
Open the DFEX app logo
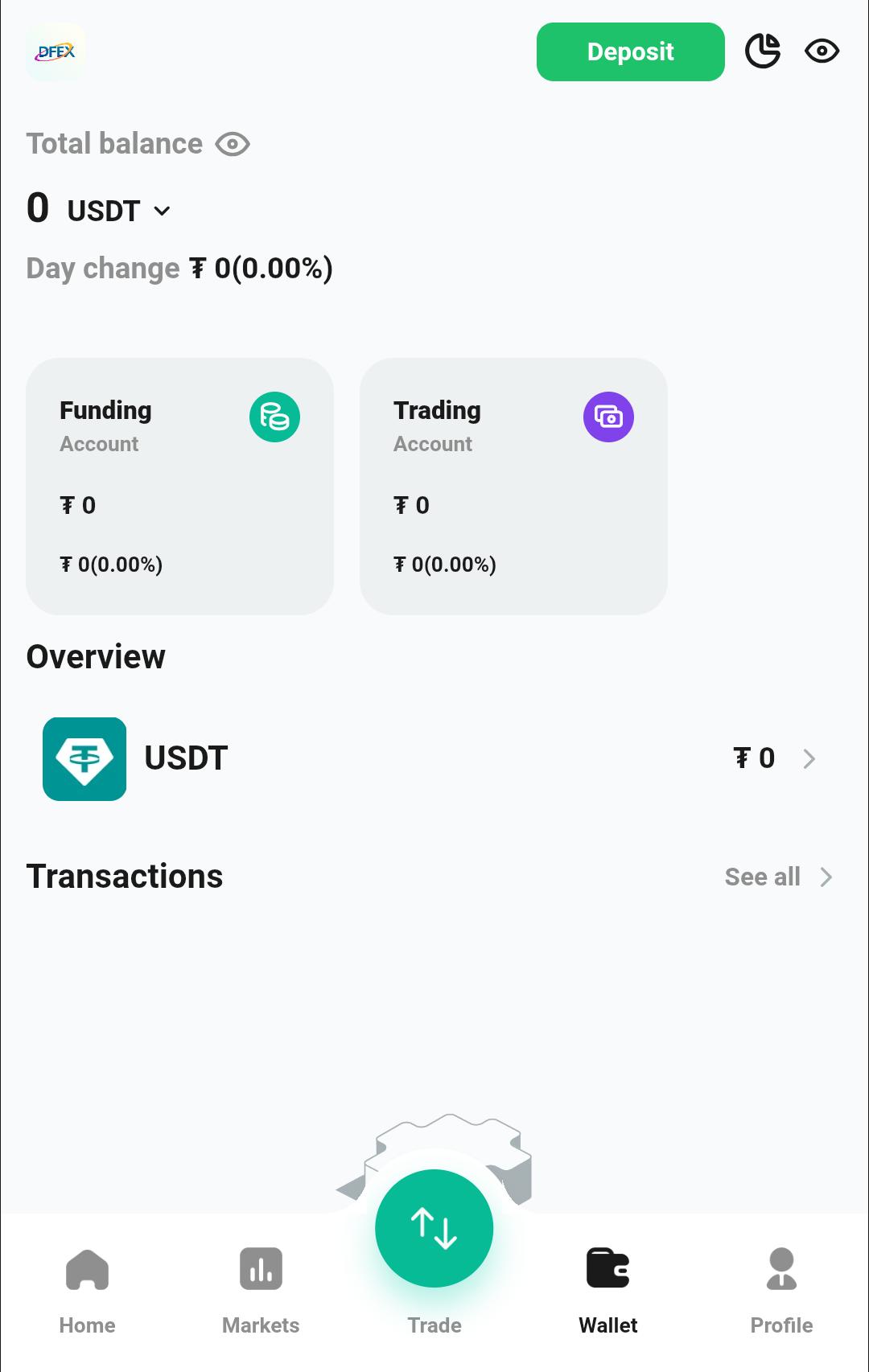(54, 51)
